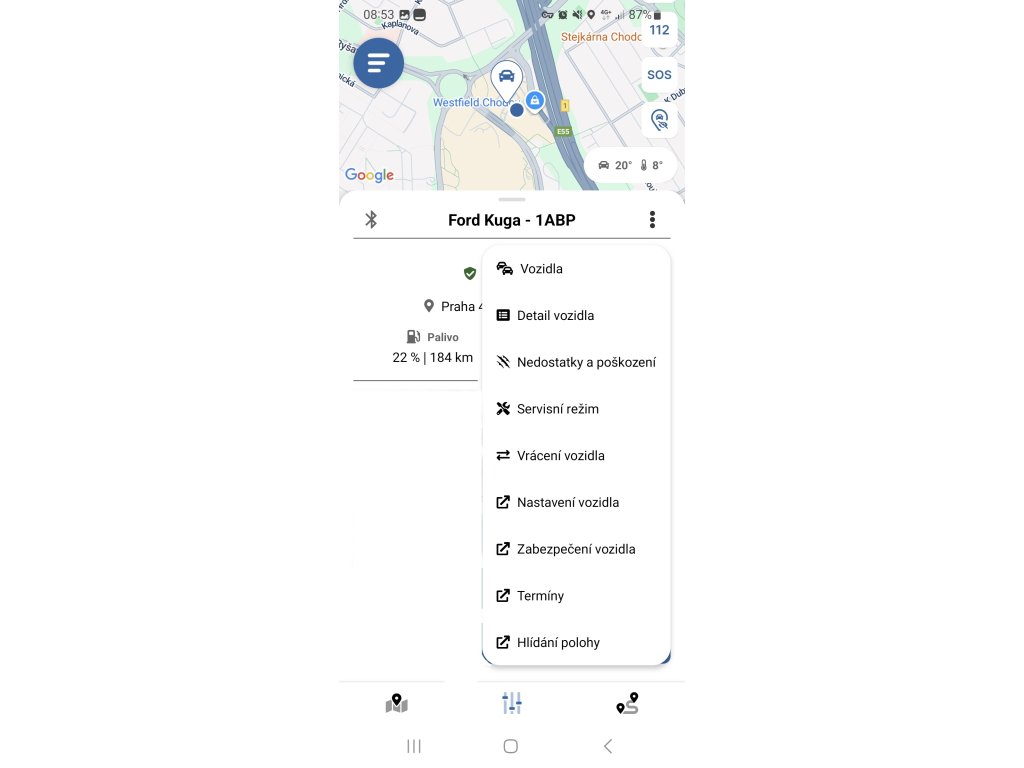The width and height of the screenshot is (1024, 768).
Task: Tap the SOS button
Action: (x=659, y=75)
